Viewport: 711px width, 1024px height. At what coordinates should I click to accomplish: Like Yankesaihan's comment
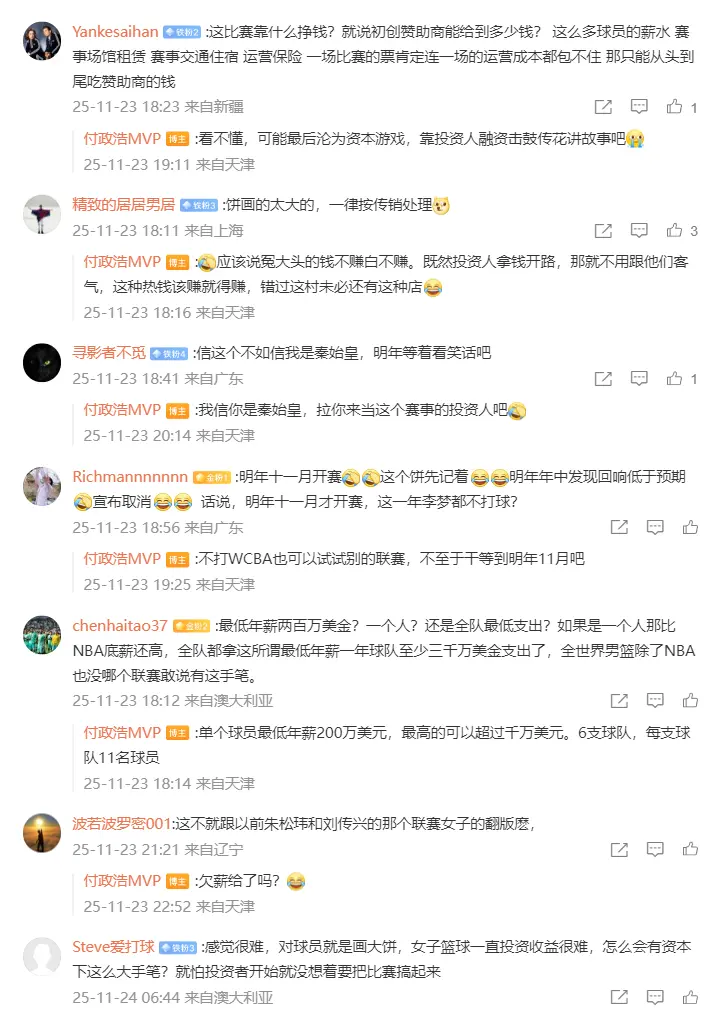675,107
